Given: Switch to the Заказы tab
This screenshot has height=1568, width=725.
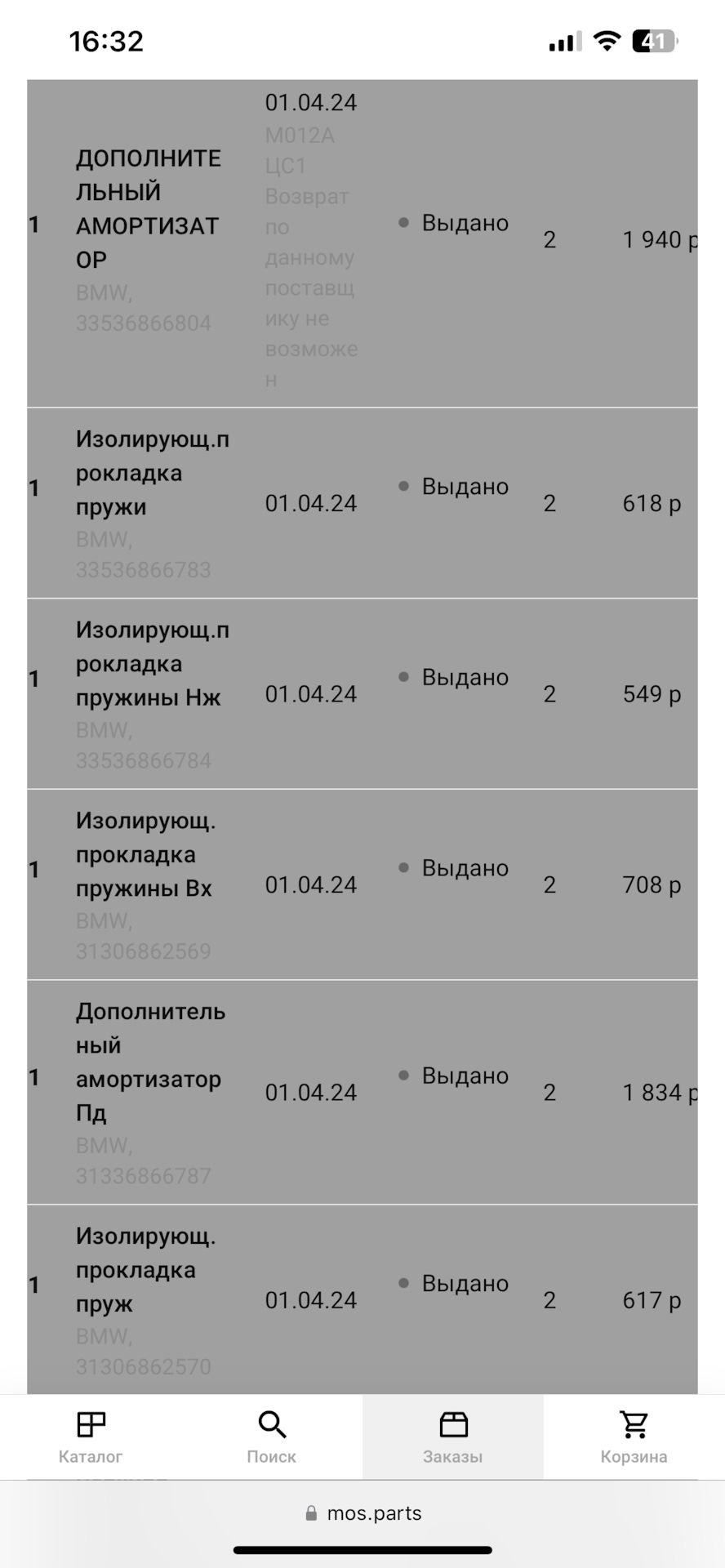Looking at the screenshot, I should pyautogui.click(x=452, y=1437).
